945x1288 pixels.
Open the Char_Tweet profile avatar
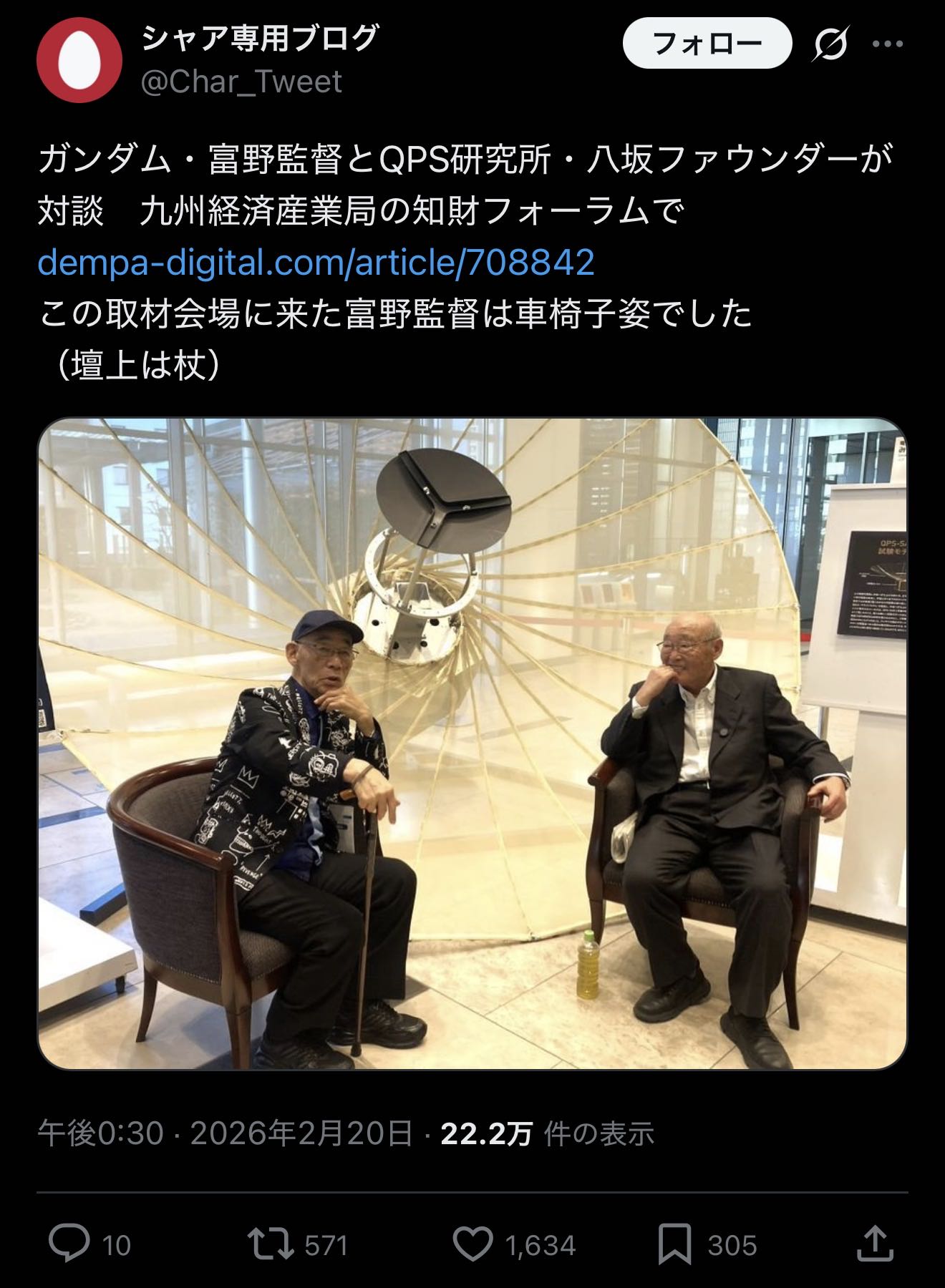tap(79, 59)
